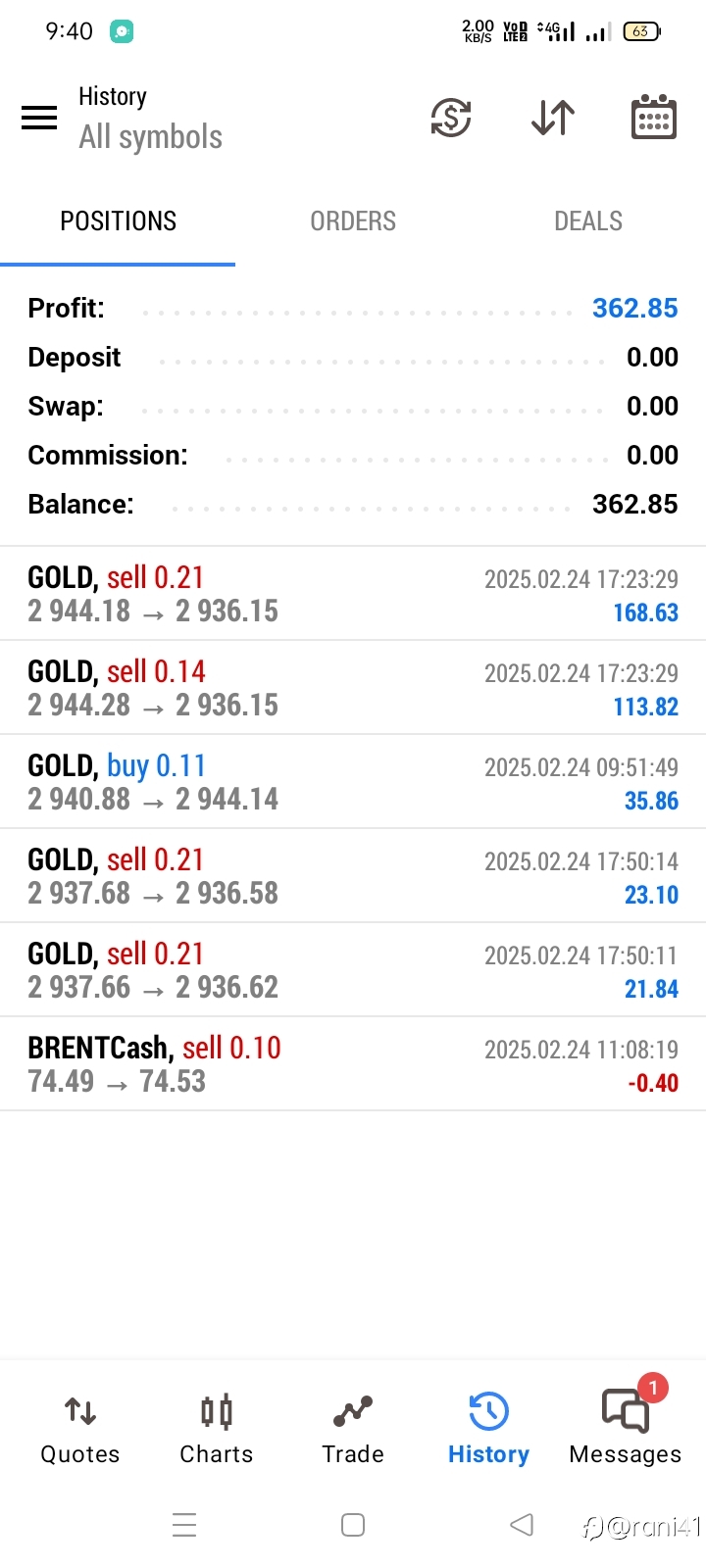Viewport: 706px width, 1568px height.
Task: Open the GOLD buy 0.11 position
Action: [x=353, y=782]
